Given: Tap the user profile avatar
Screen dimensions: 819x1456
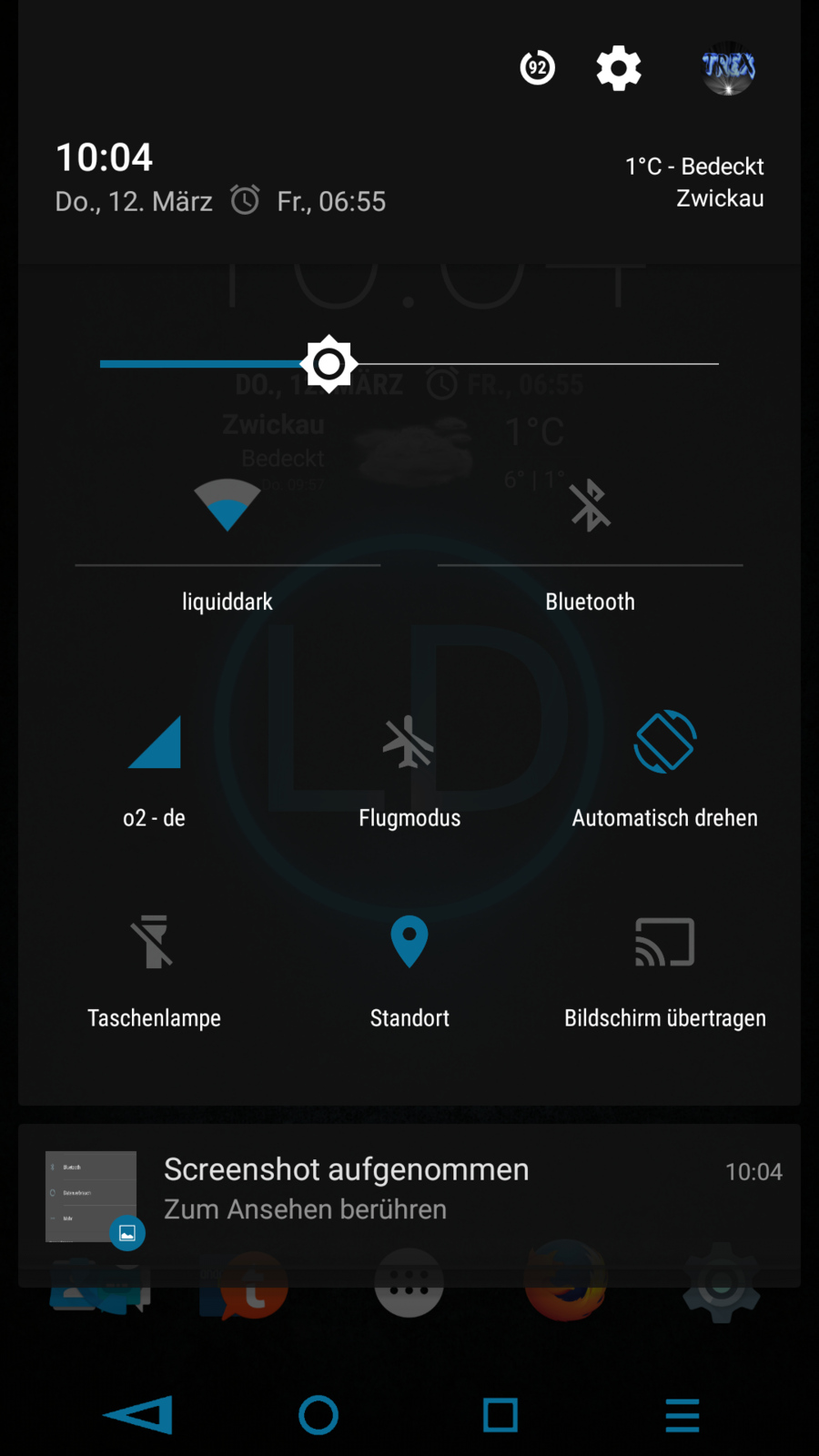Looking at the screenshot, I should point(728,68).
